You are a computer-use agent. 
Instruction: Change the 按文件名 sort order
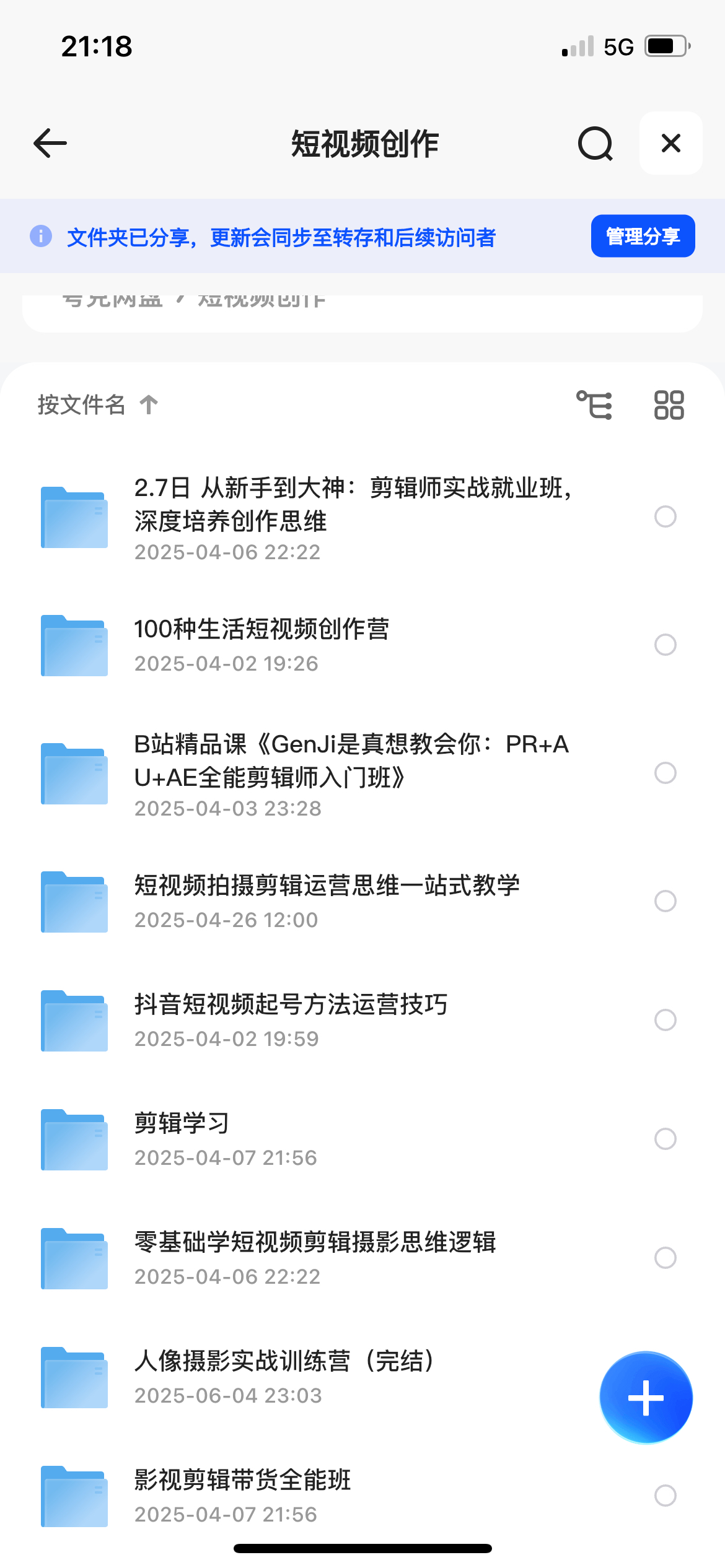[97, 405]
